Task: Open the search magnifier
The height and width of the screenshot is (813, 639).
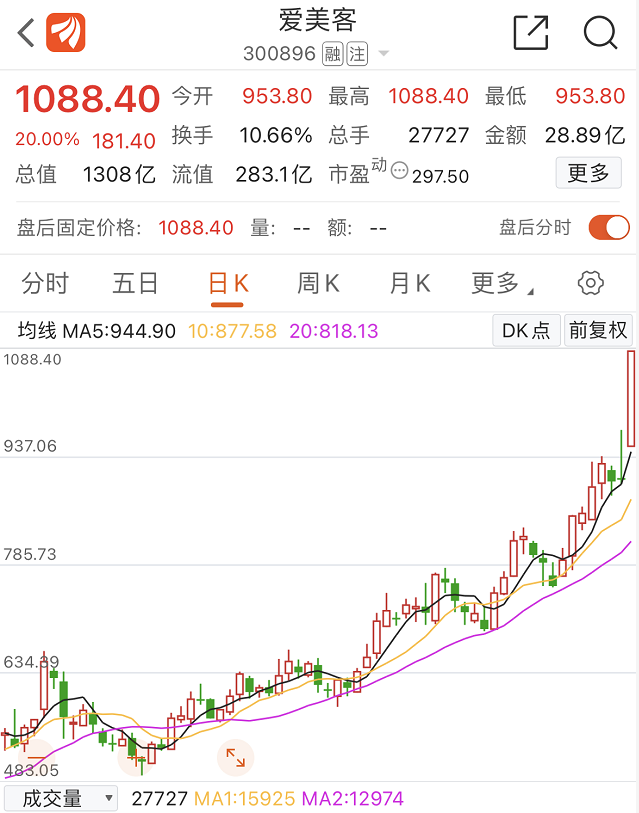Action: tap(600, 33)
